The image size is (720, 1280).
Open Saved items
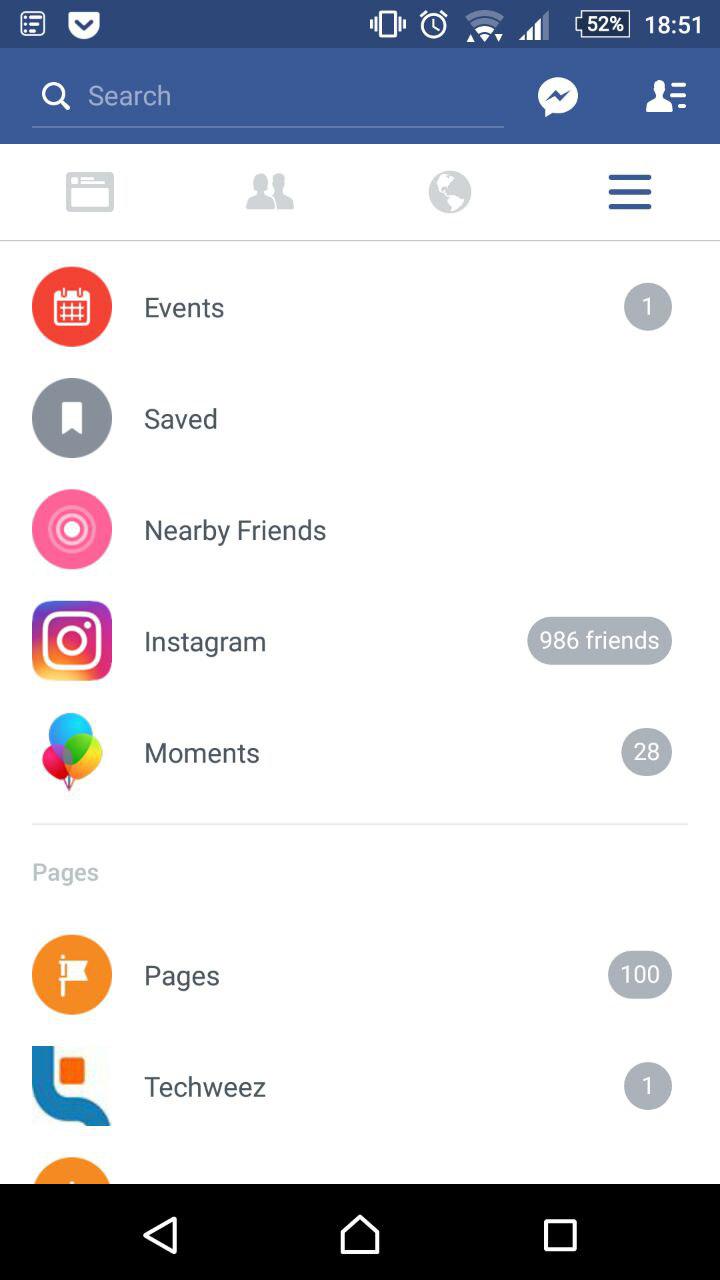[360, 418]
